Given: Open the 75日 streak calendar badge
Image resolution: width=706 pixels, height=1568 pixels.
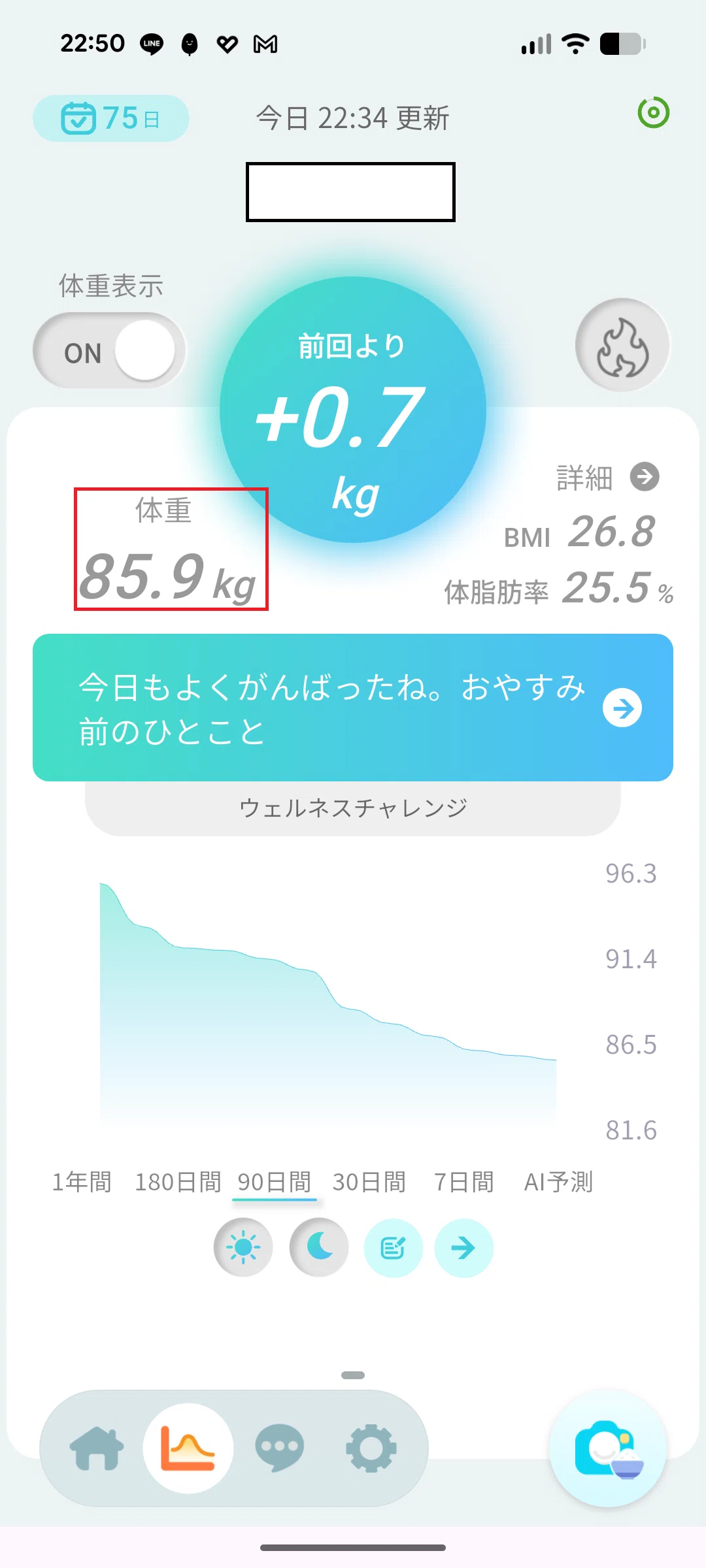Looking at the screenshot, I should 111,118.
